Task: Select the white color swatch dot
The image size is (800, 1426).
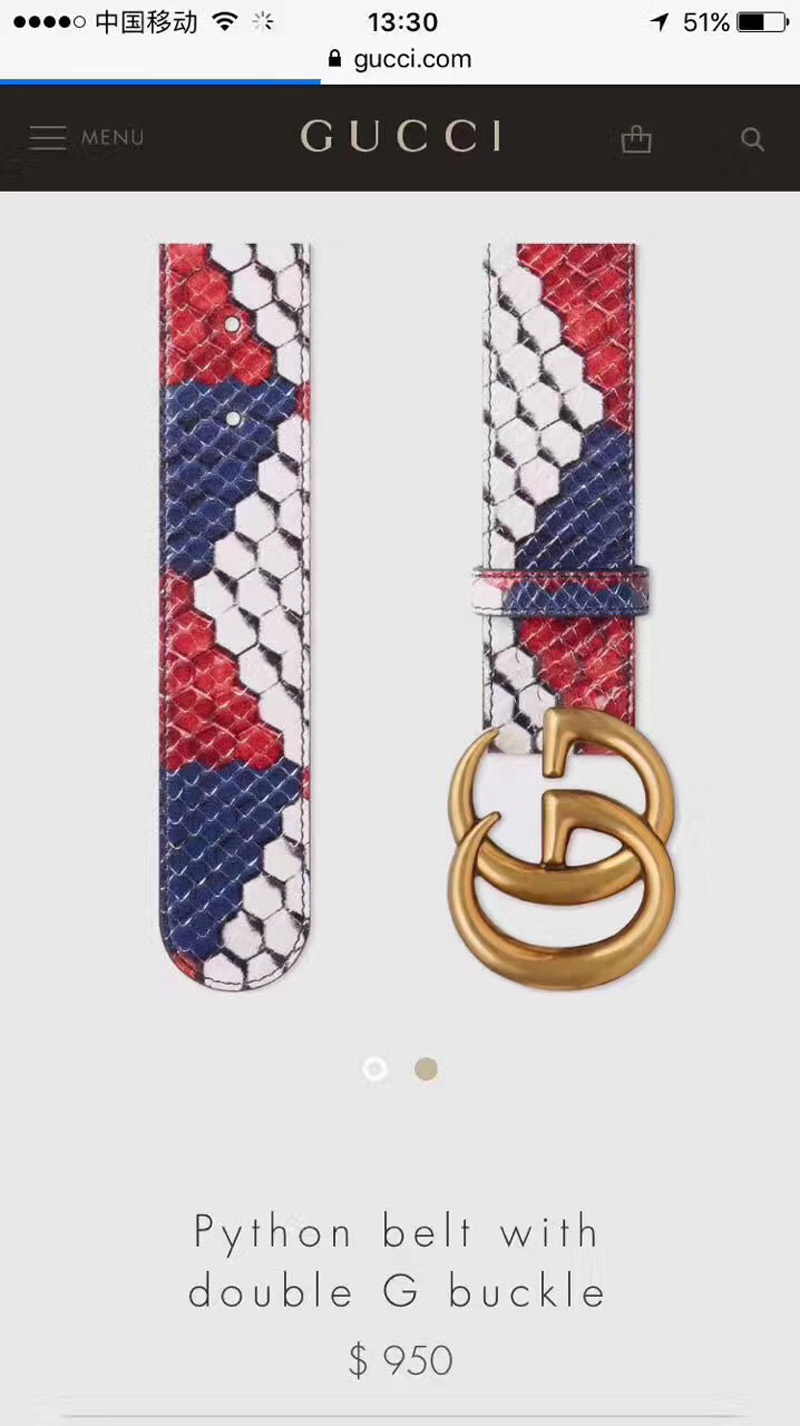Action: (375, 1069)
